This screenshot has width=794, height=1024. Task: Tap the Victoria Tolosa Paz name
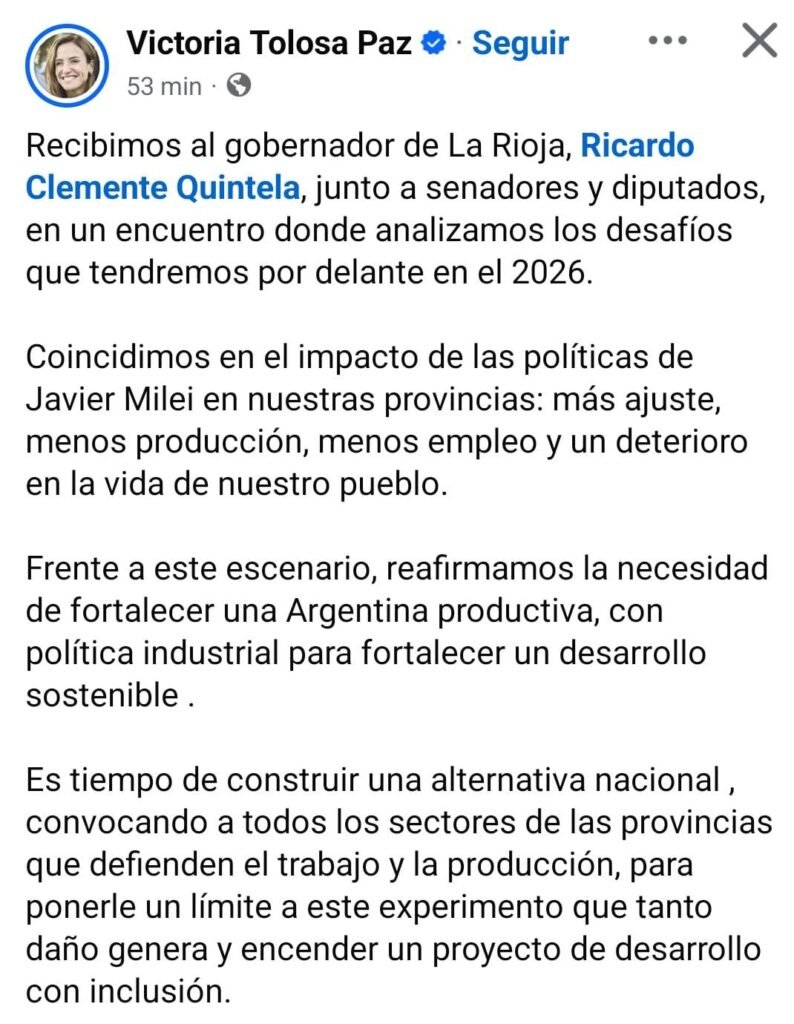pyautogui.click(x=269, y=43)
